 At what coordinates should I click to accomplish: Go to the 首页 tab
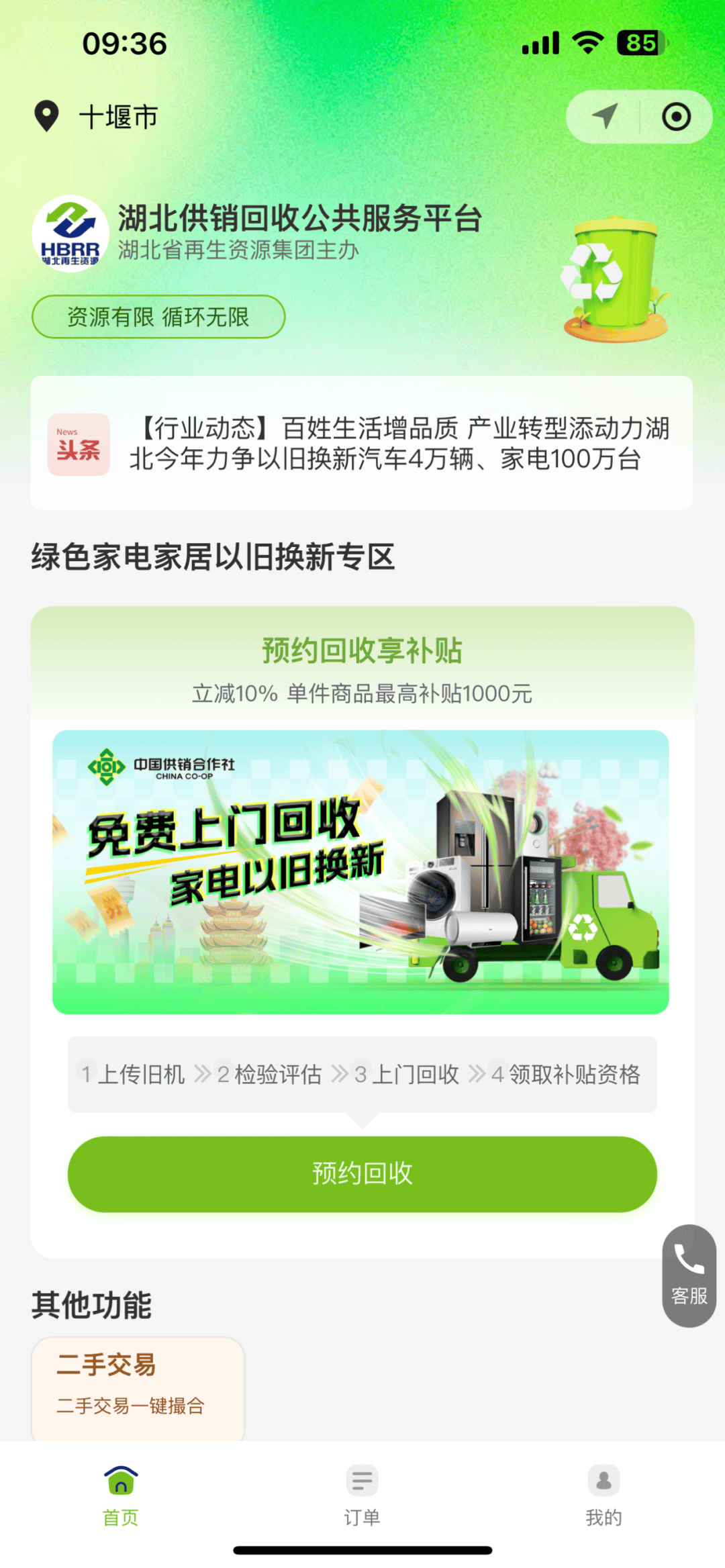[121, 1496]
